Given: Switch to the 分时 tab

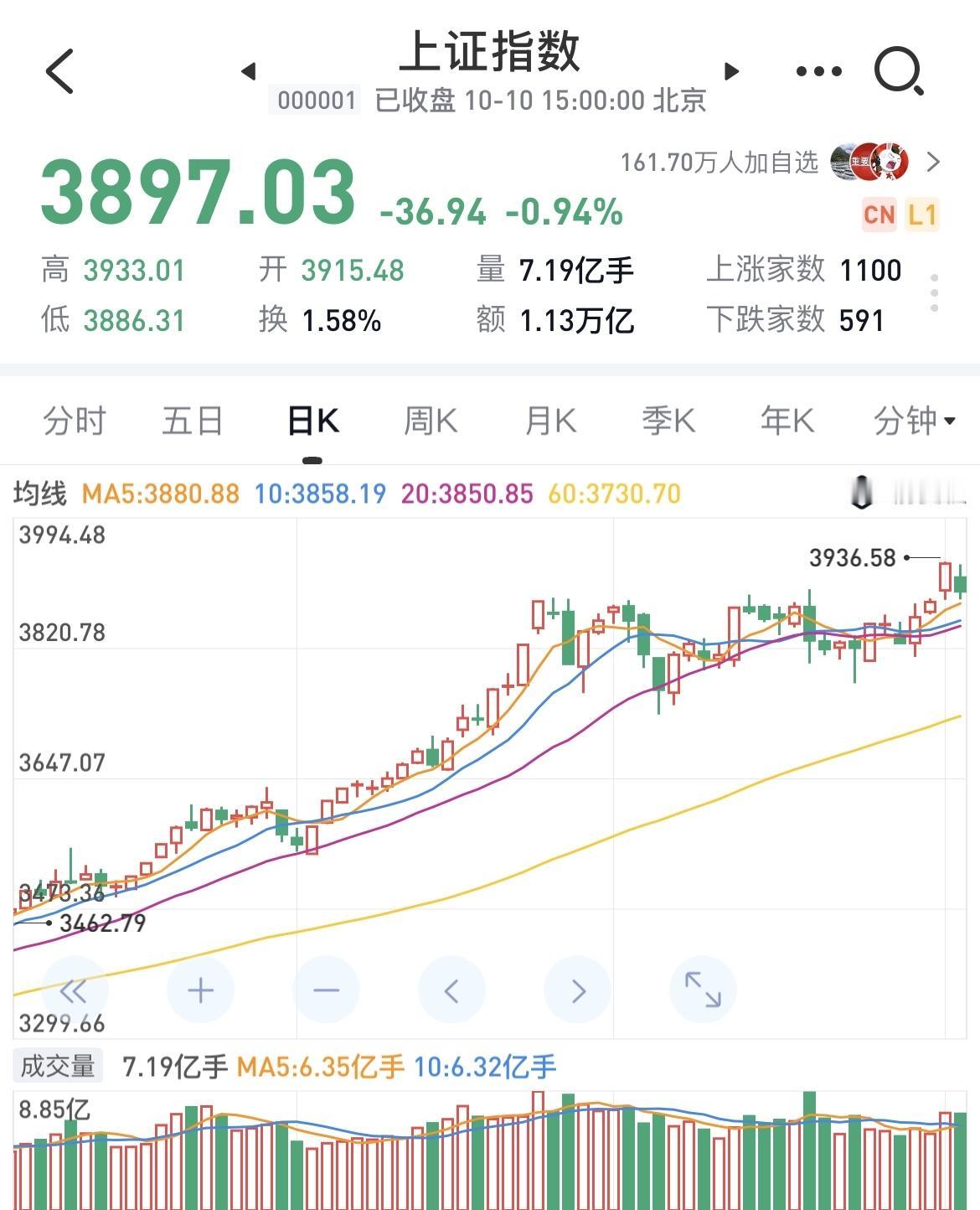Looking at the screenshot, I should 74,421.
